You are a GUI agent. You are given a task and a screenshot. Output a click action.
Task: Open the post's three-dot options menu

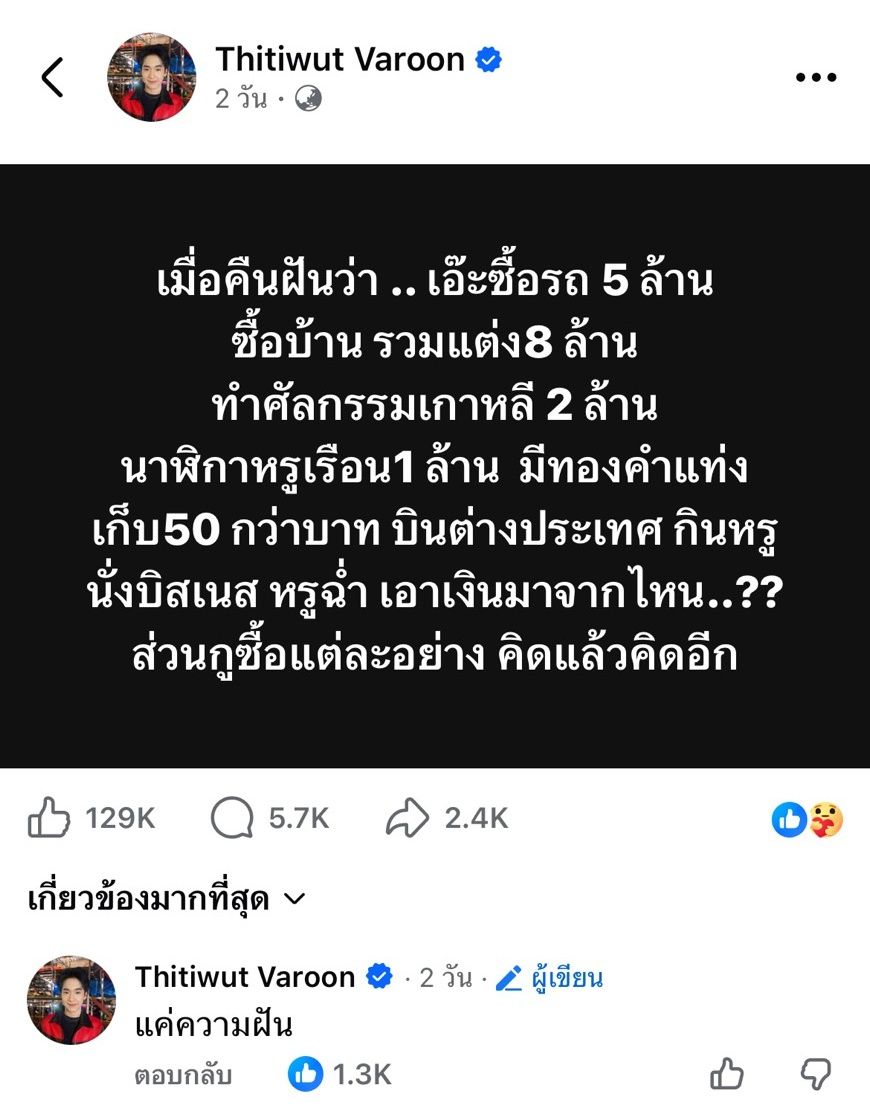pos(814,77)
